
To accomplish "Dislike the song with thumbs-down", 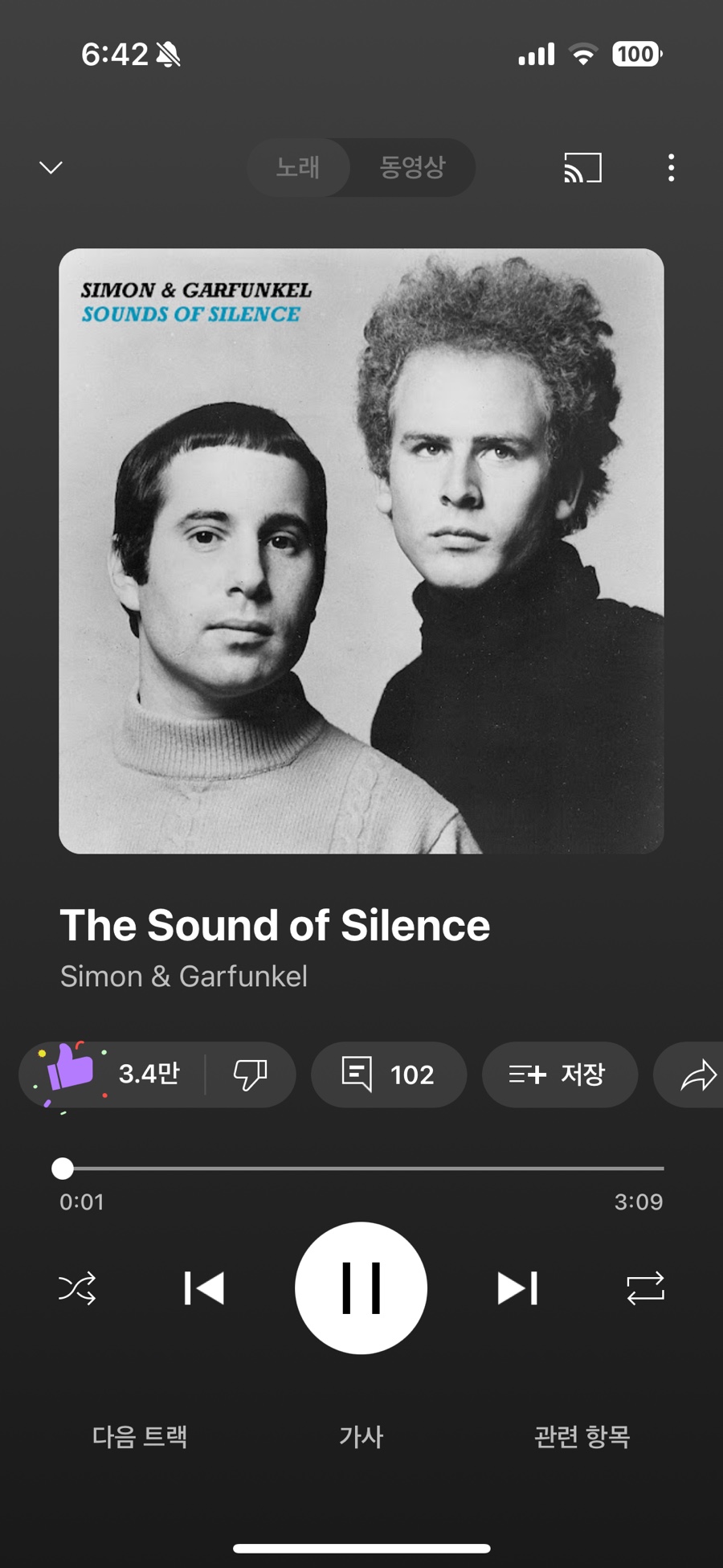I will (x=250, y=1075).
